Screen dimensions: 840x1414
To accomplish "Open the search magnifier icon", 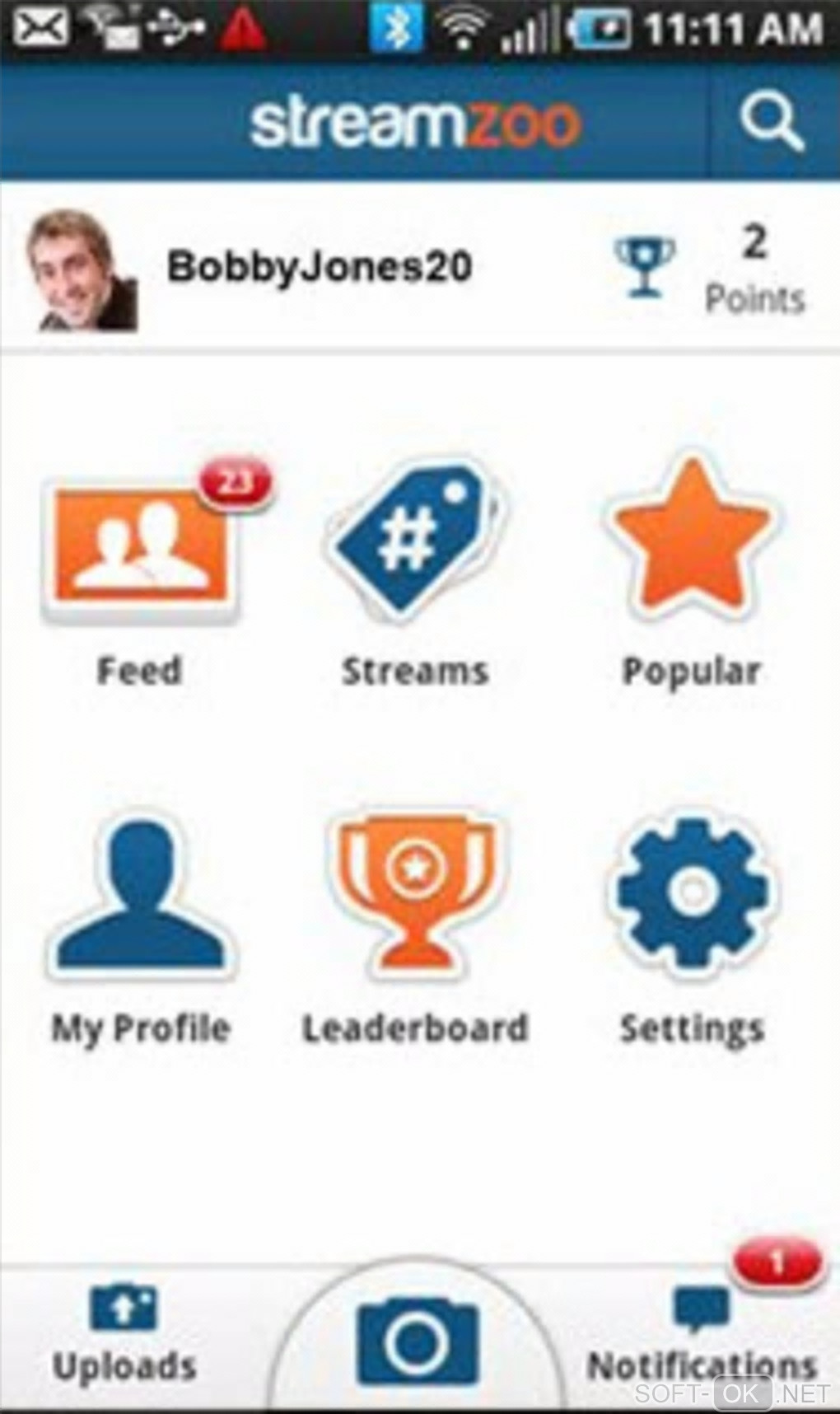I will (771, 123).
